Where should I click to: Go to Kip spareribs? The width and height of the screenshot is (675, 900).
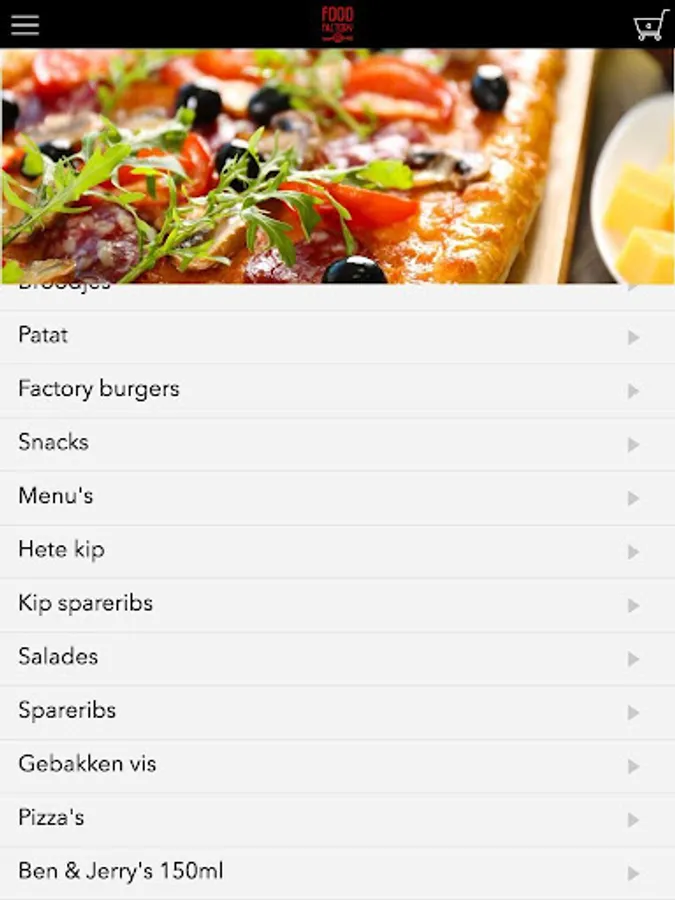(x=337, y=604)
